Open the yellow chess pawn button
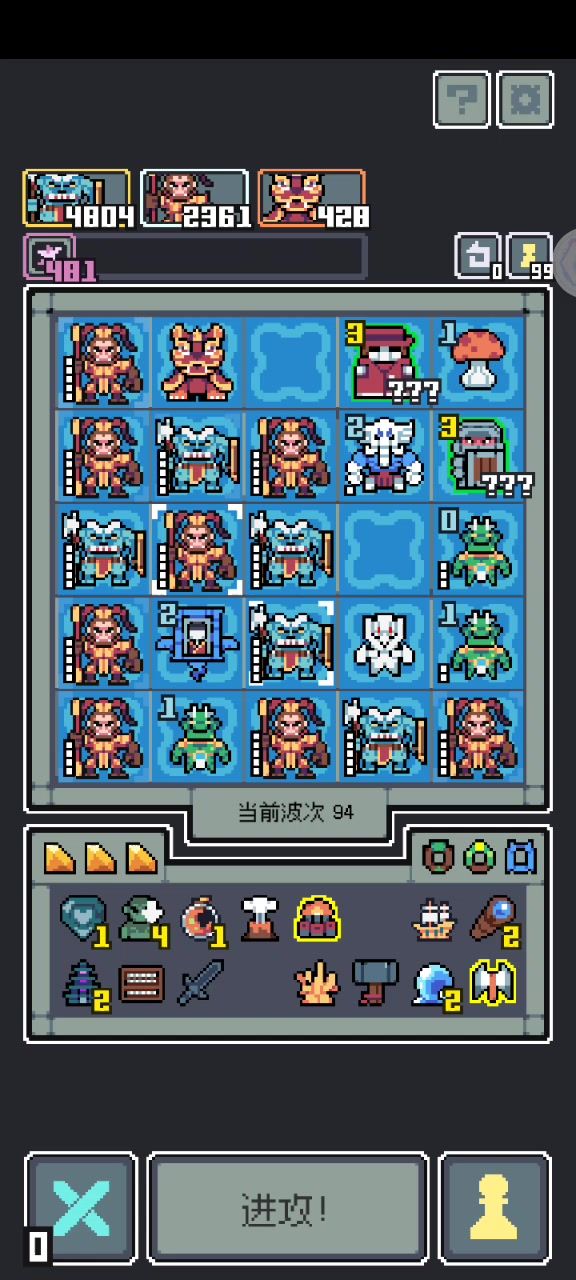Viewport: 576px width, 1280px height. (x=495, y=1209)
